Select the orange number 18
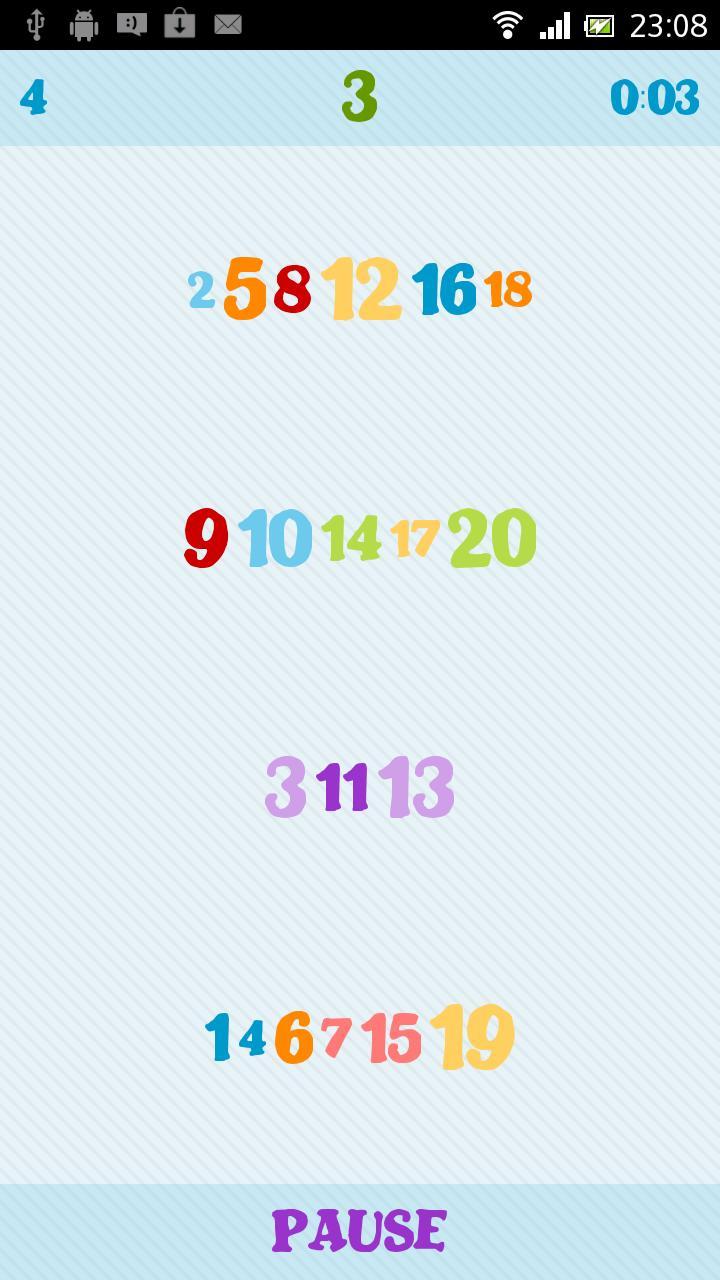 (507, 290)
